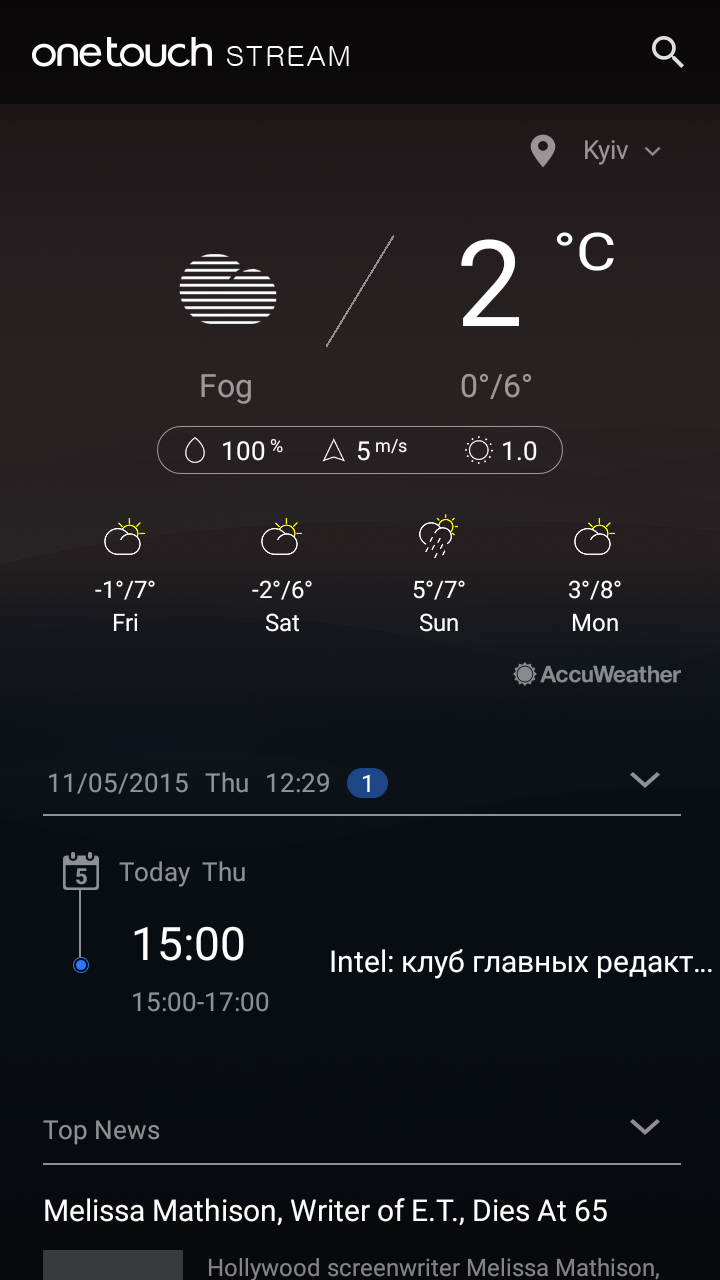This screenshot has height=1280, width=720.
Task: Open the Melissa Mathison news article
Action: [325, 1211]
